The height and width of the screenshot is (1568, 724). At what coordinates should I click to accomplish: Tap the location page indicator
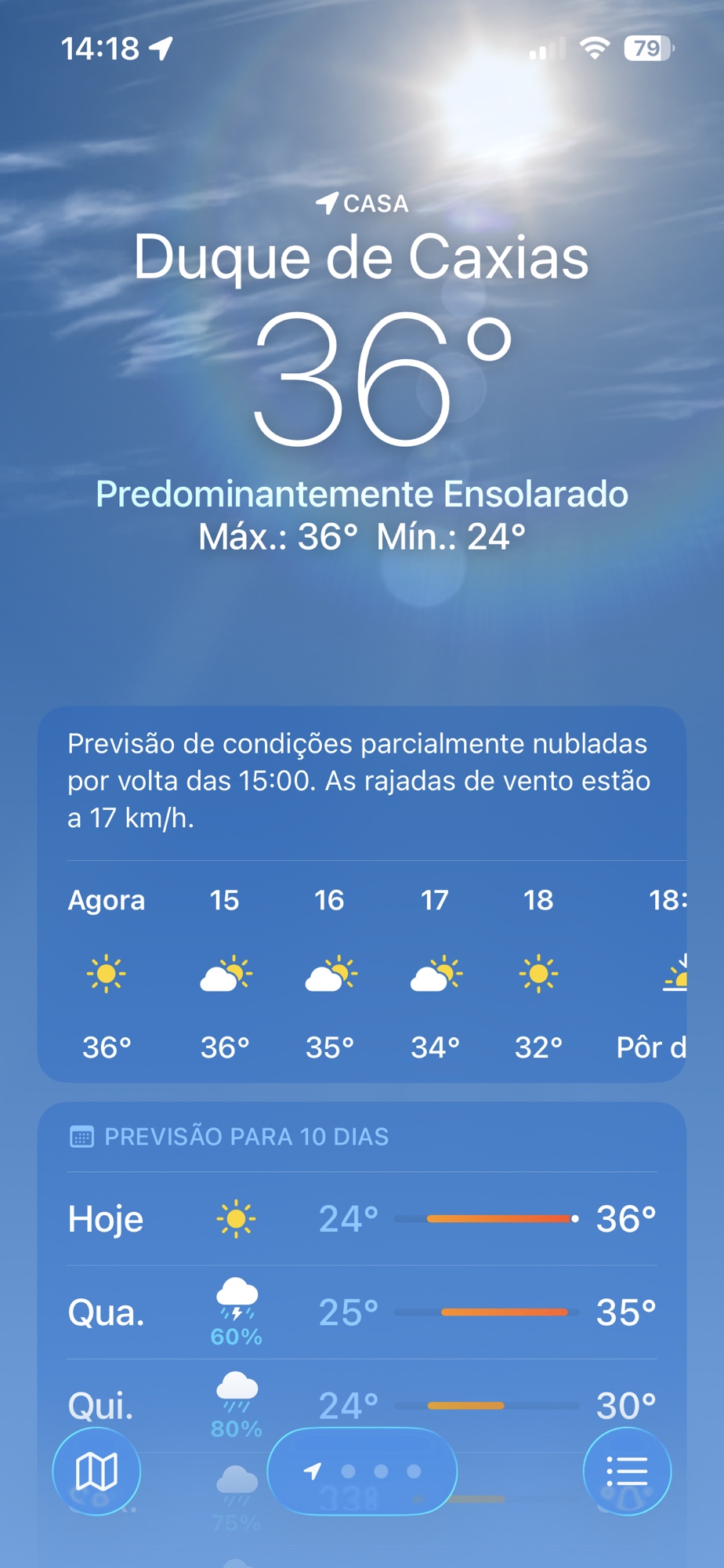tap(362, 1472)
